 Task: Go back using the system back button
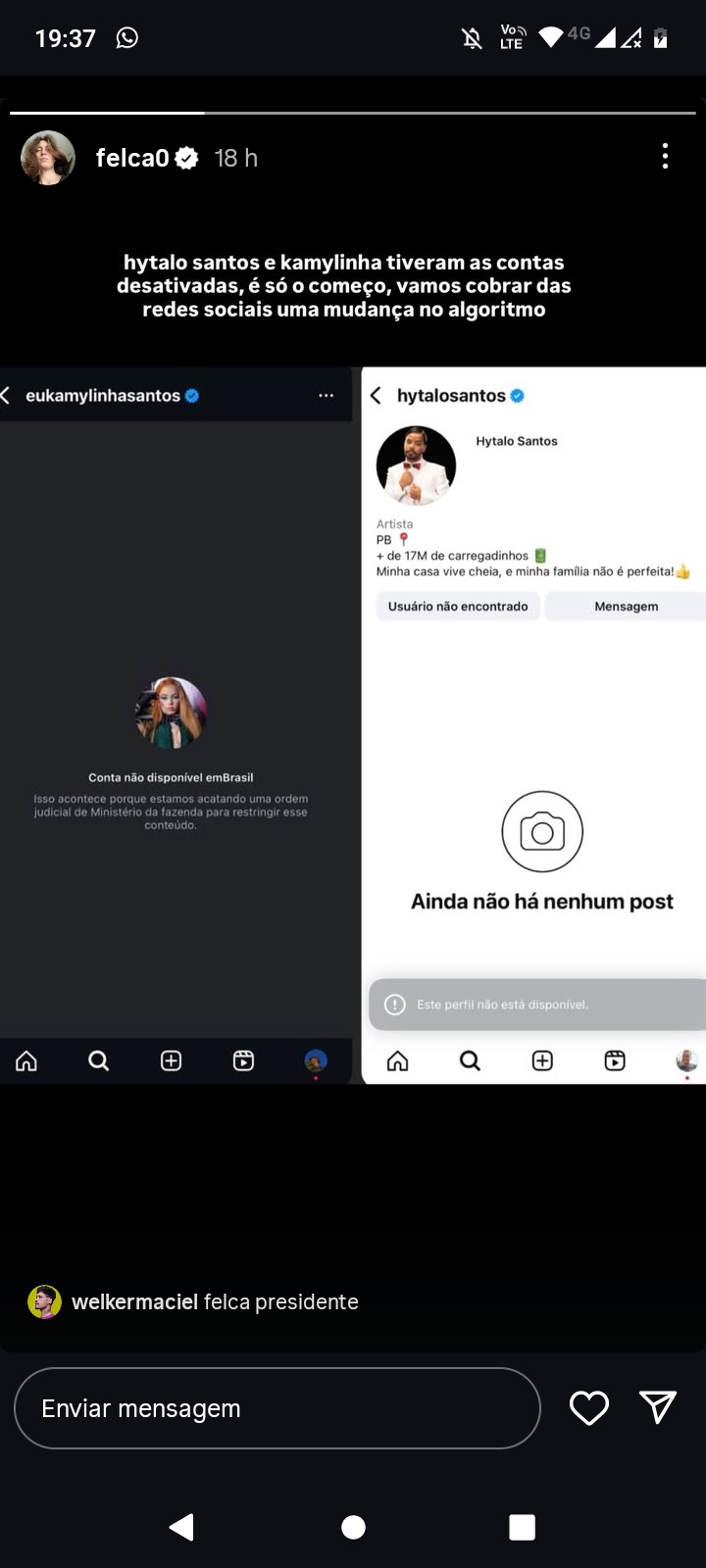click(182, 1527)
